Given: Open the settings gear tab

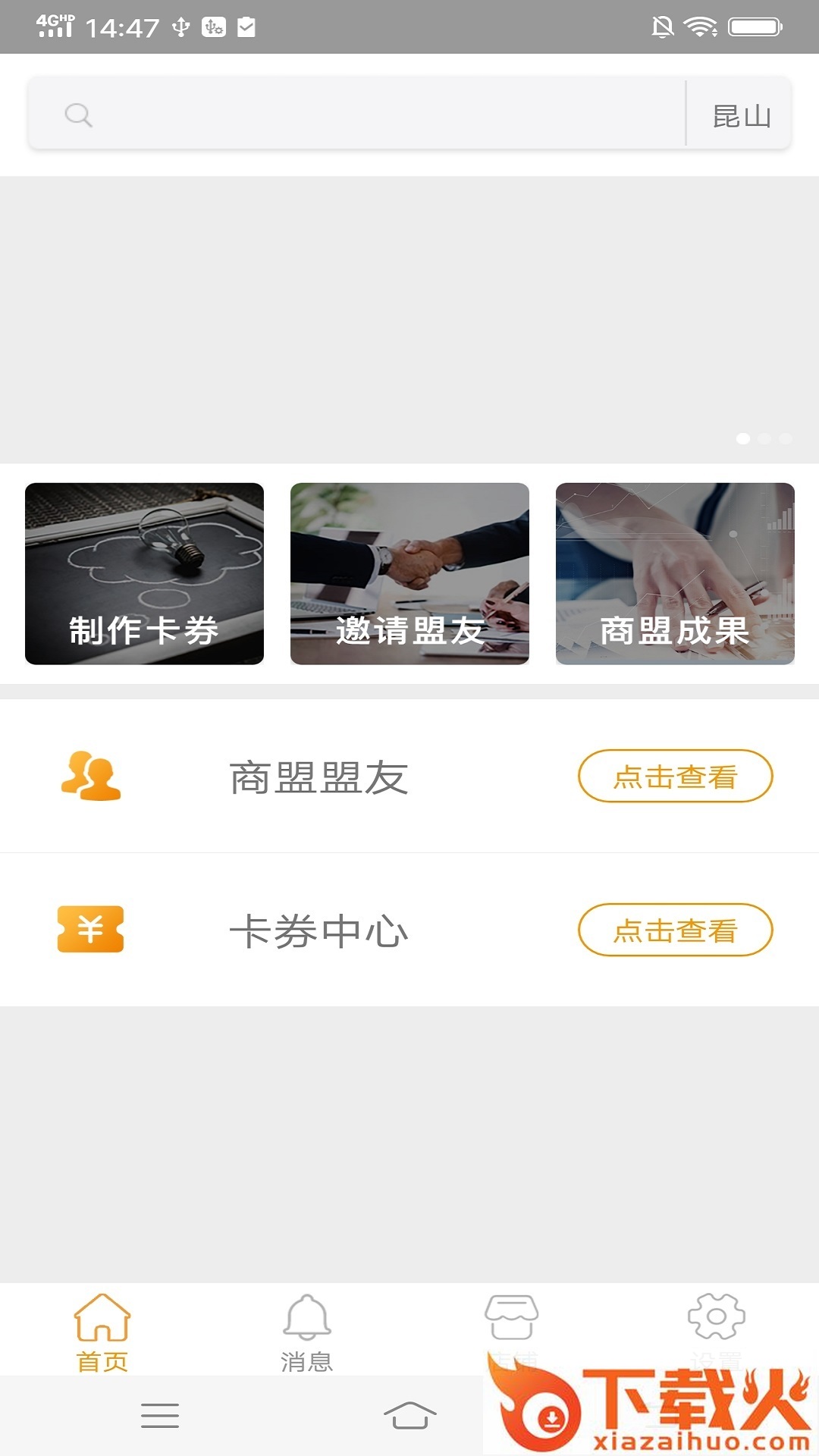Looking at the screenshot, I should coord(717,1318).
